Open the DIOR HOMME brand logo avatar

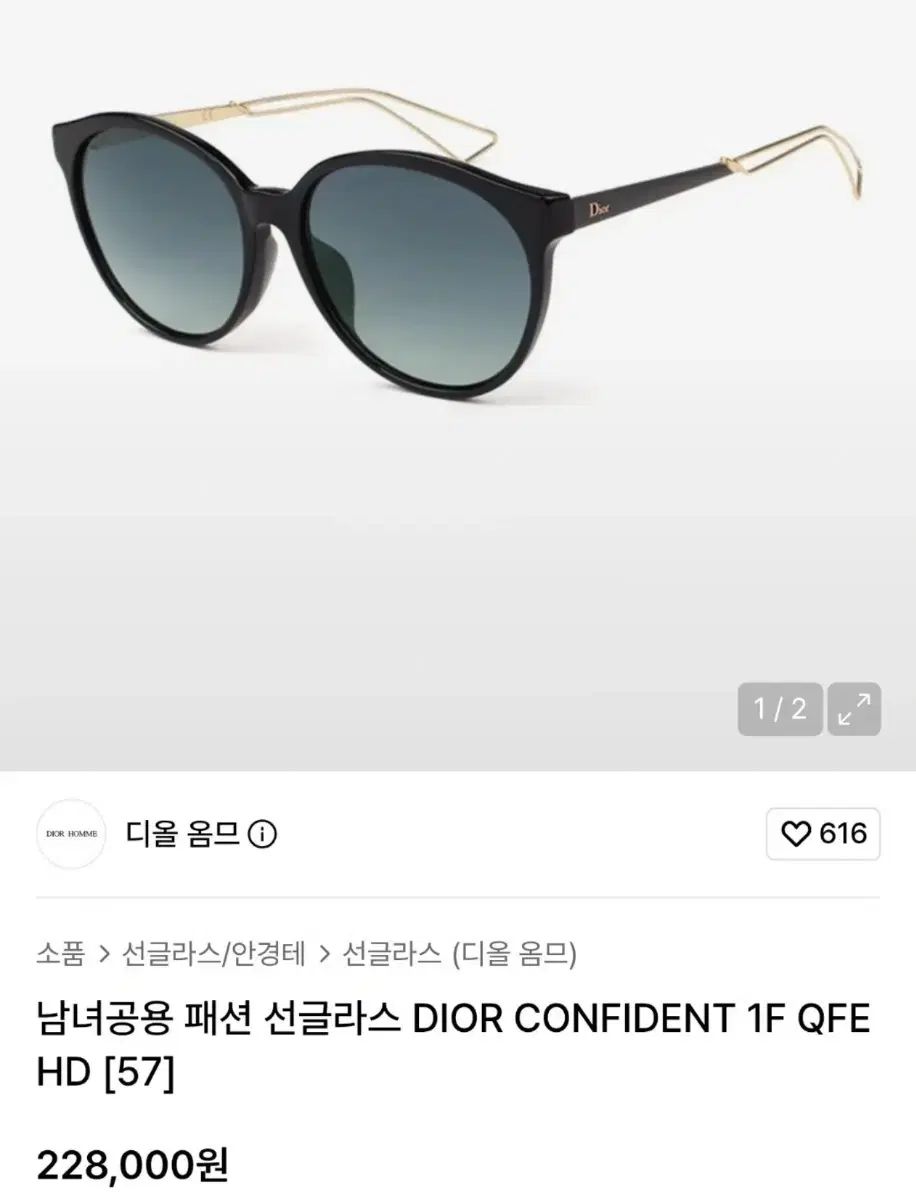70,833
